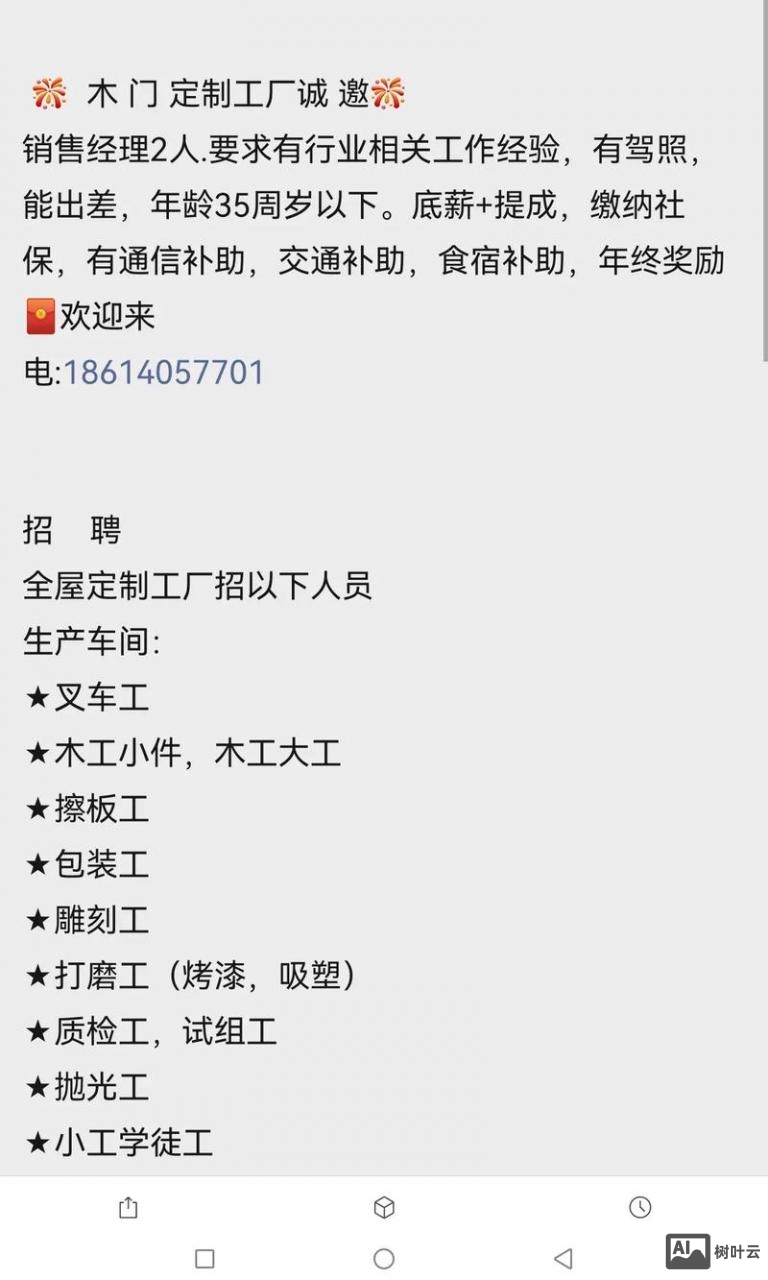Tap the 招聘 heading text
This screenshot has width=768, height=1280.
click(70, 529)
